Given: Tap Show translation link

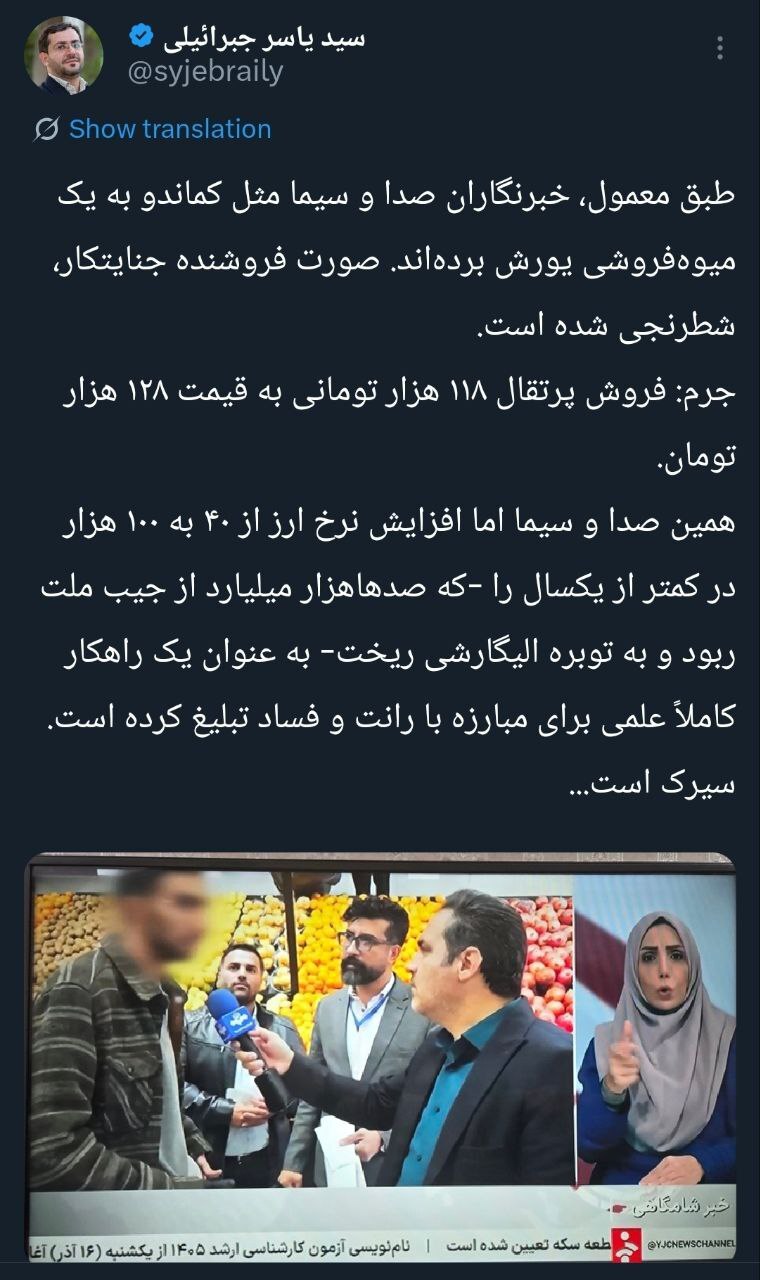Looking at the screenshot, I should [169, 129].
